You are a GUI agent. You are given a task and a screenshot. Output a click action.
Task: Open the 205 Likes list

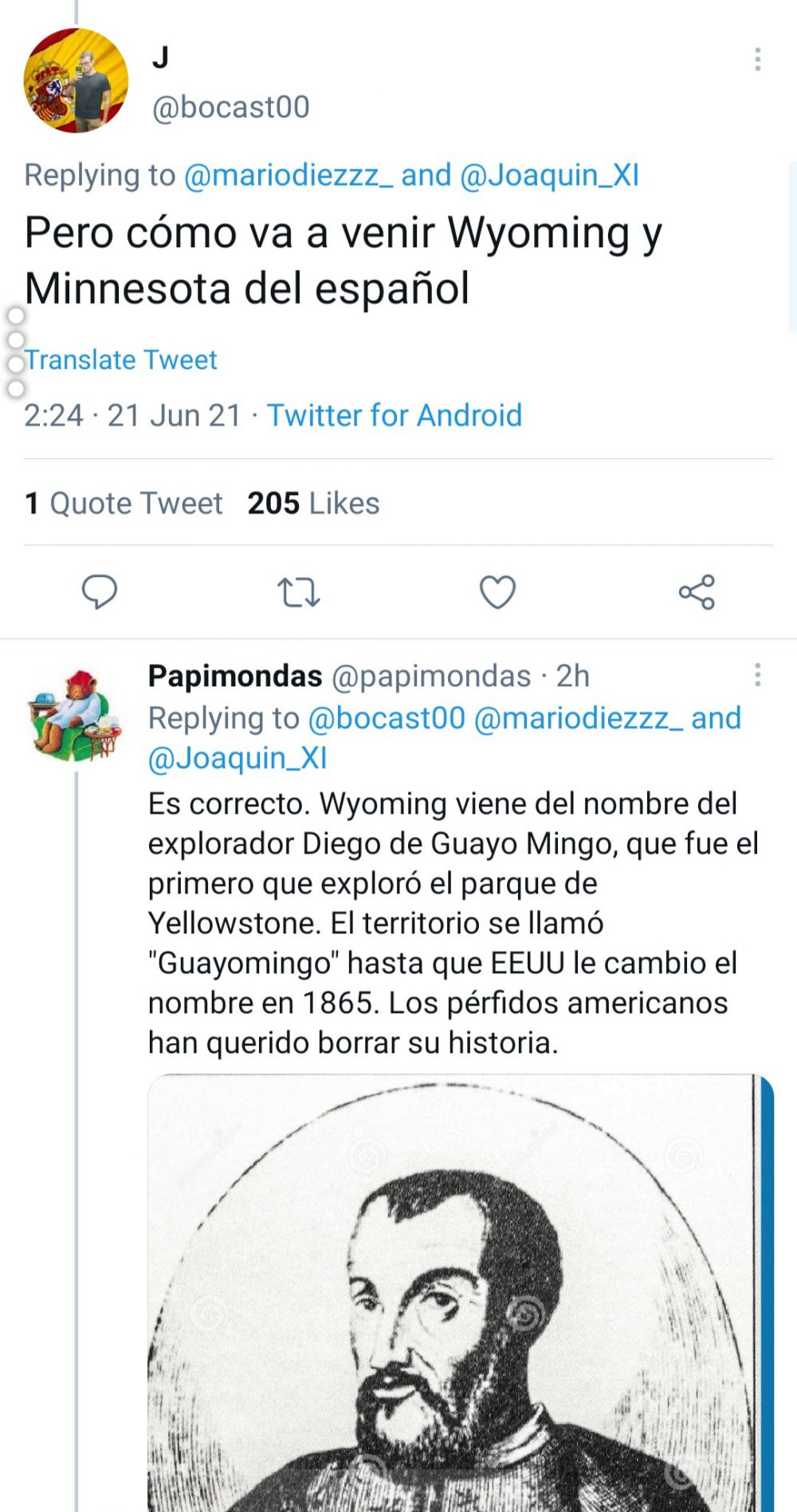tap(315, 504)
